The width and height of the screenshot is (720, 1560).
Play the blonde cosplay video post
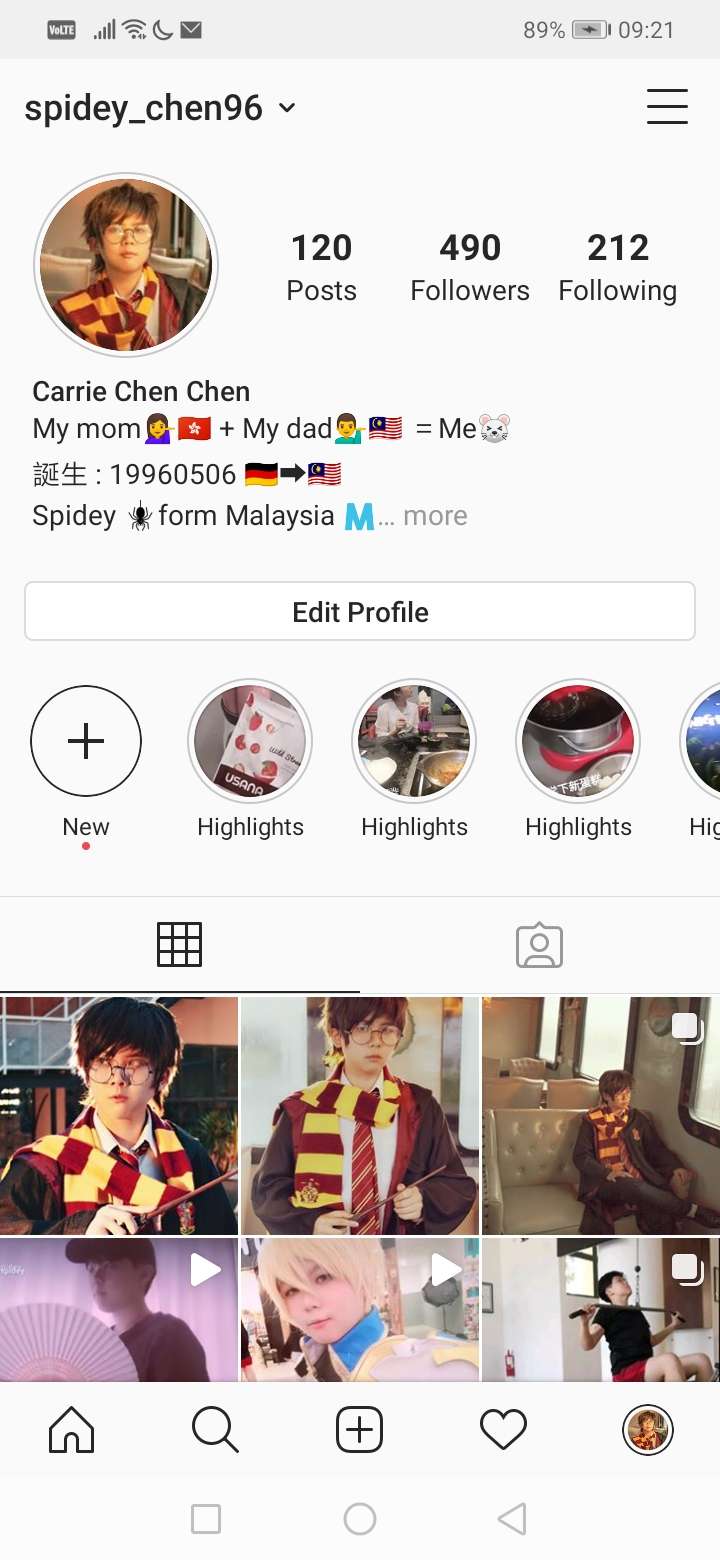click(x=360, y=1310)
